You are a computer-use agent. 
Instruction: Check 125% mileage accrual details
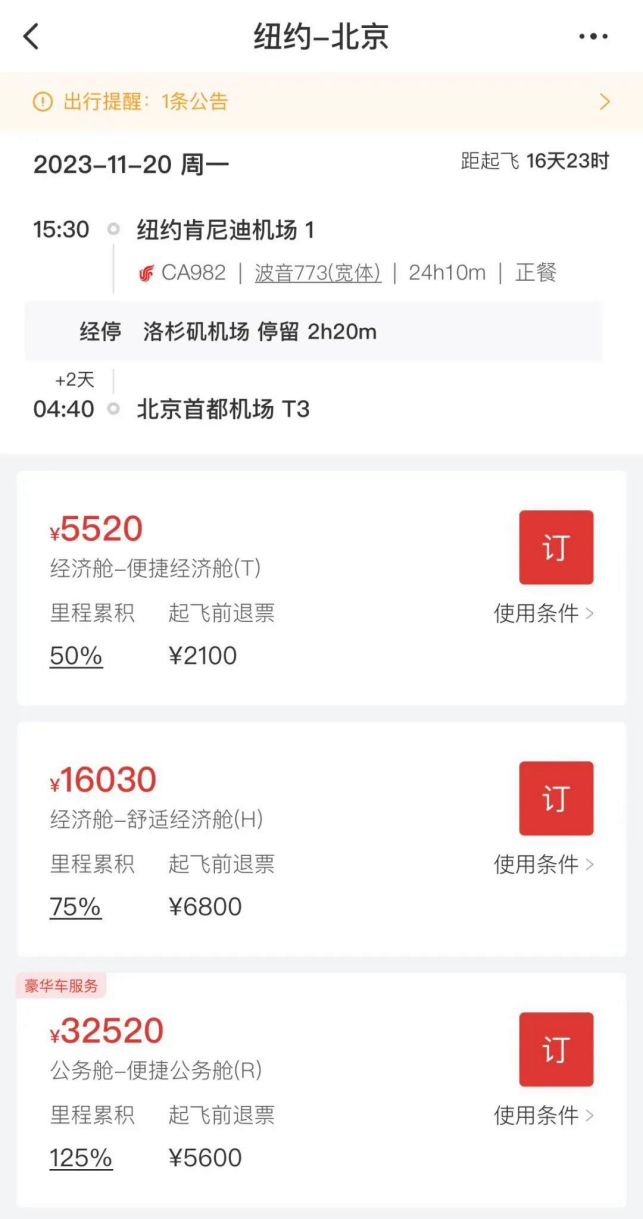[x=81, y=1158]
